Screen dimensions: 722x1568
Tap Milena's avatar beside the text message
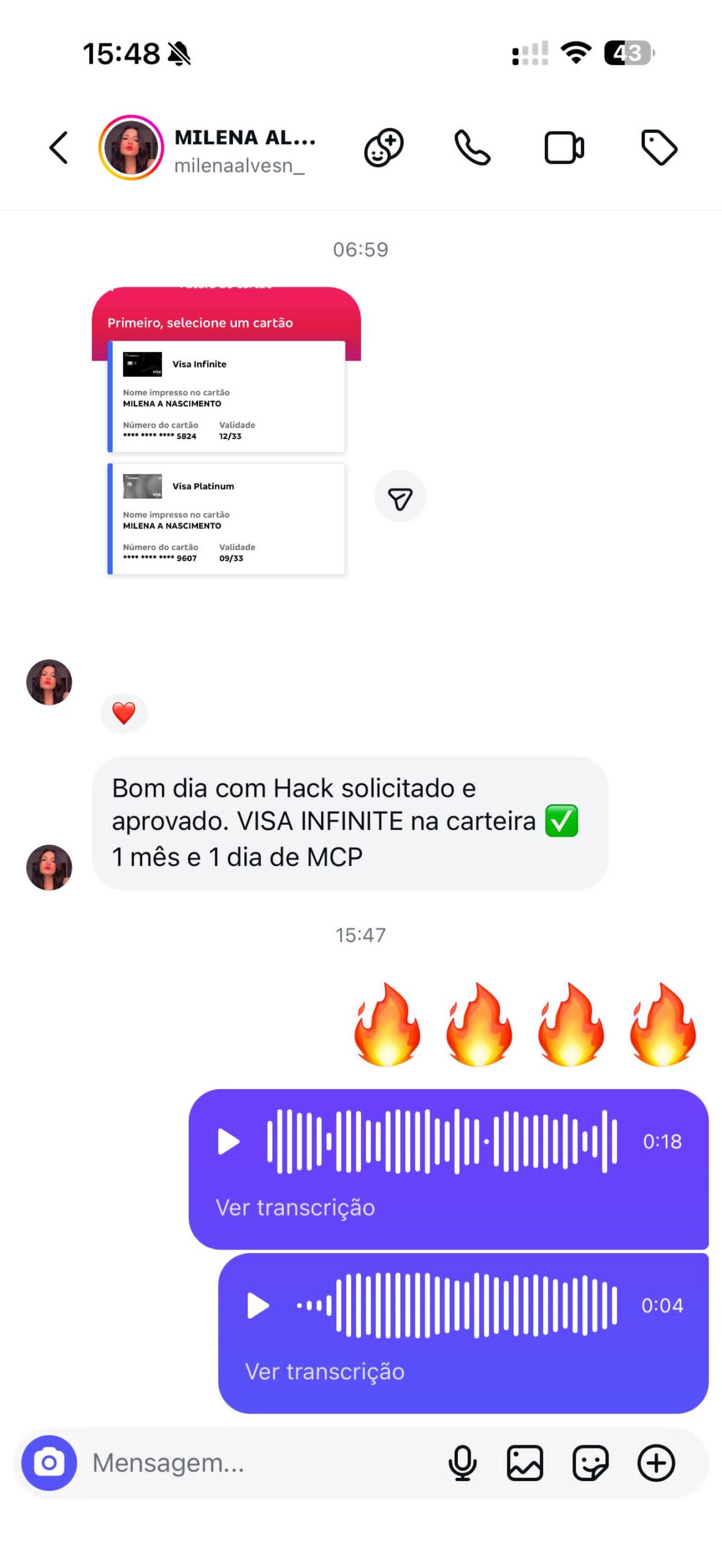(x=49, y=867)
